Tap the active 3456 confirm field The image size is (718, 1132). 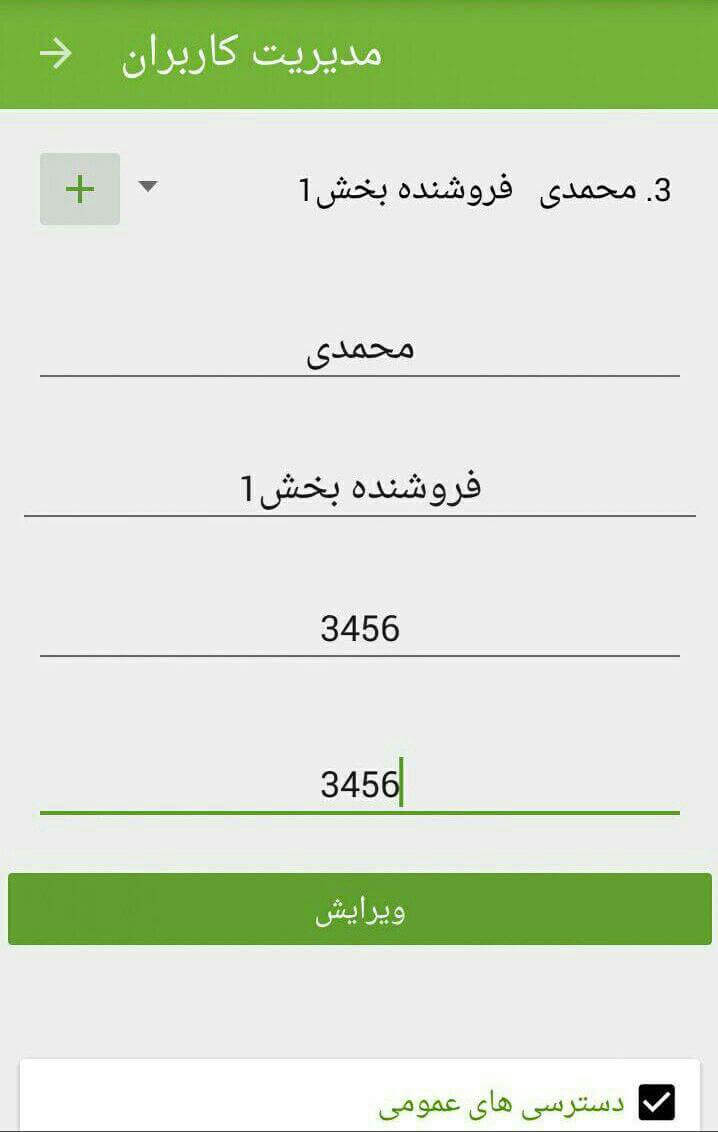point(360,785)
